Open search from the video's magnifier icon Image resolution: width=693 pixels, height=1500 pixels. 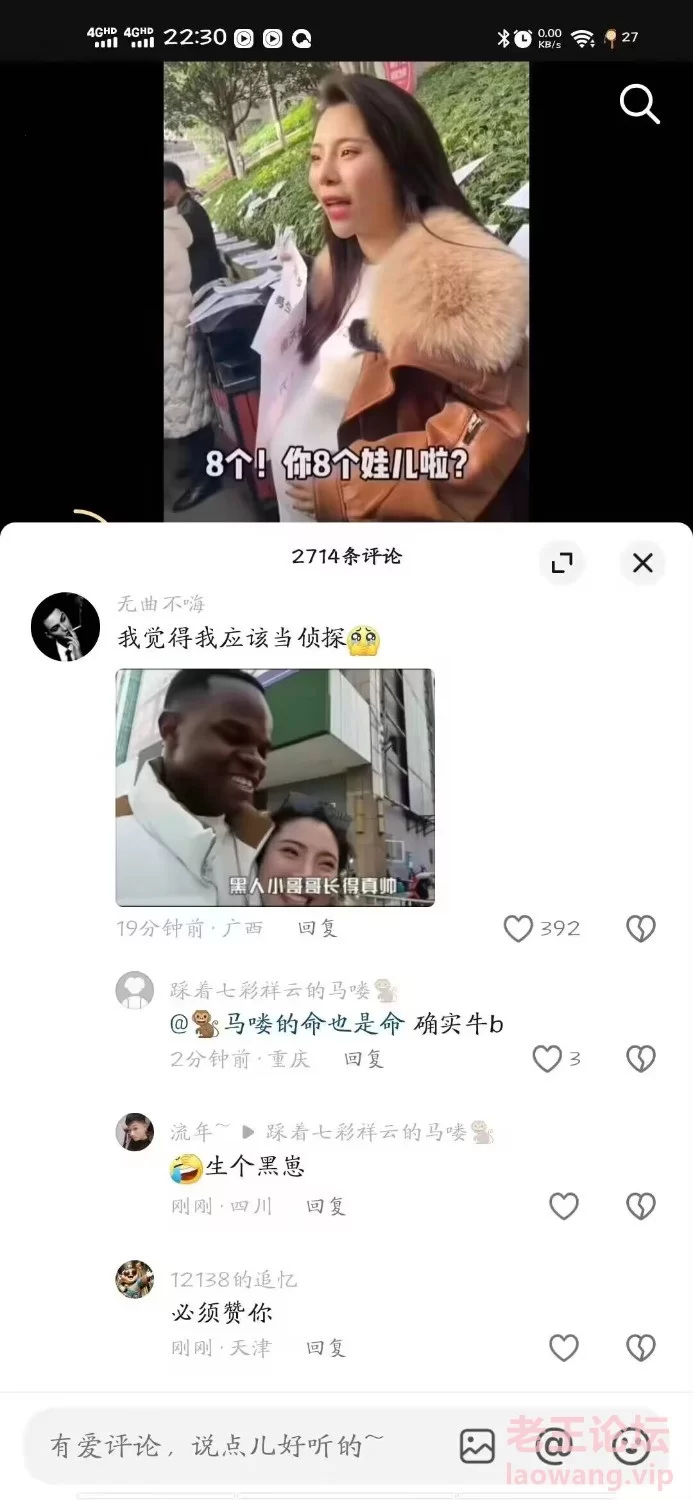pyautogui.click(x=639, y=103)
